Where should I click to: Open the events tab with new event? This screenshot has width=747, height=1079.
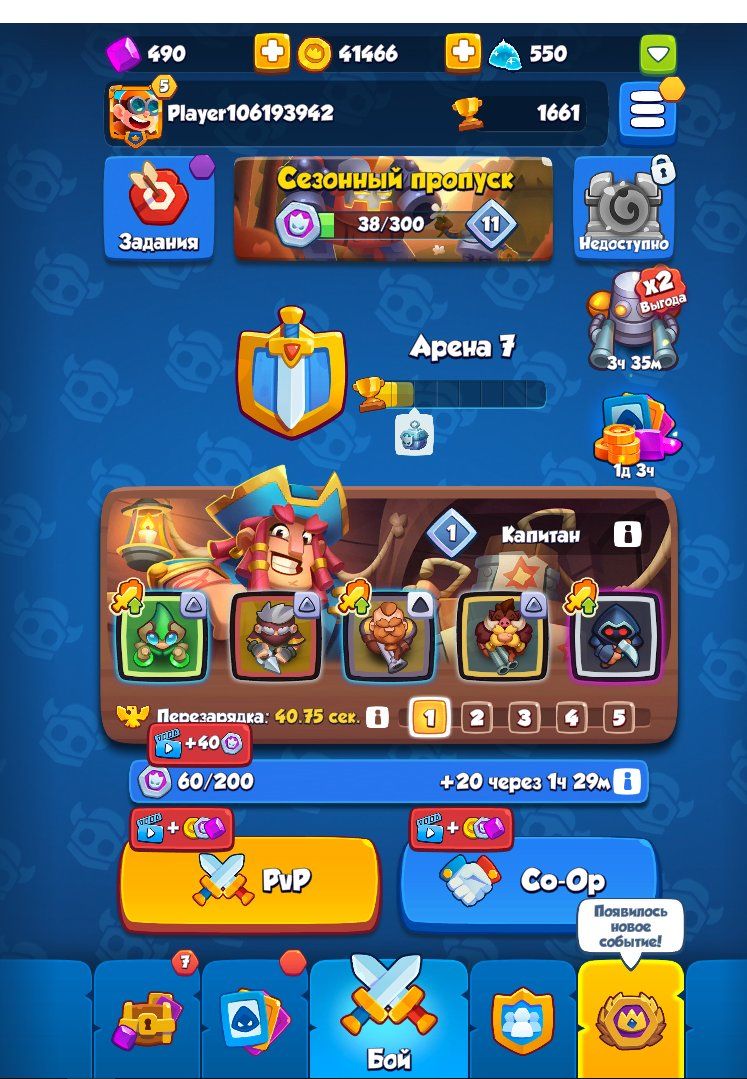tap(630, 1018)
